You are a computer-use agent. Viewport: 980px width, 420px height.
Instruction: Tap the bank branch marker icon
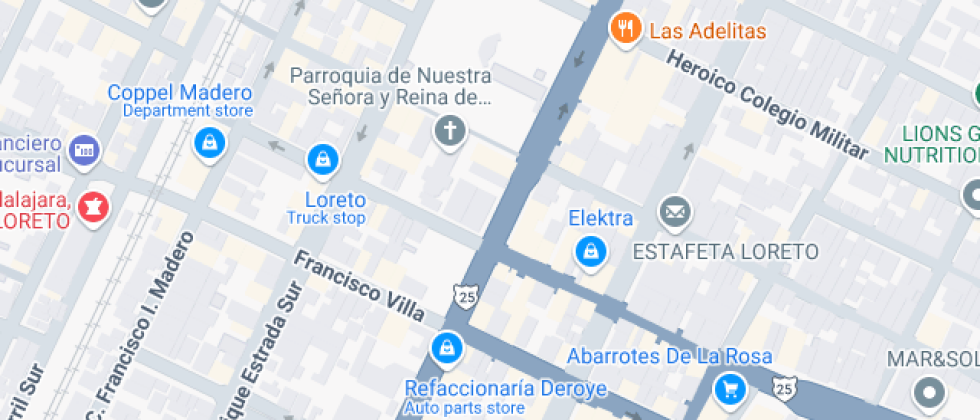click(85, 150)
